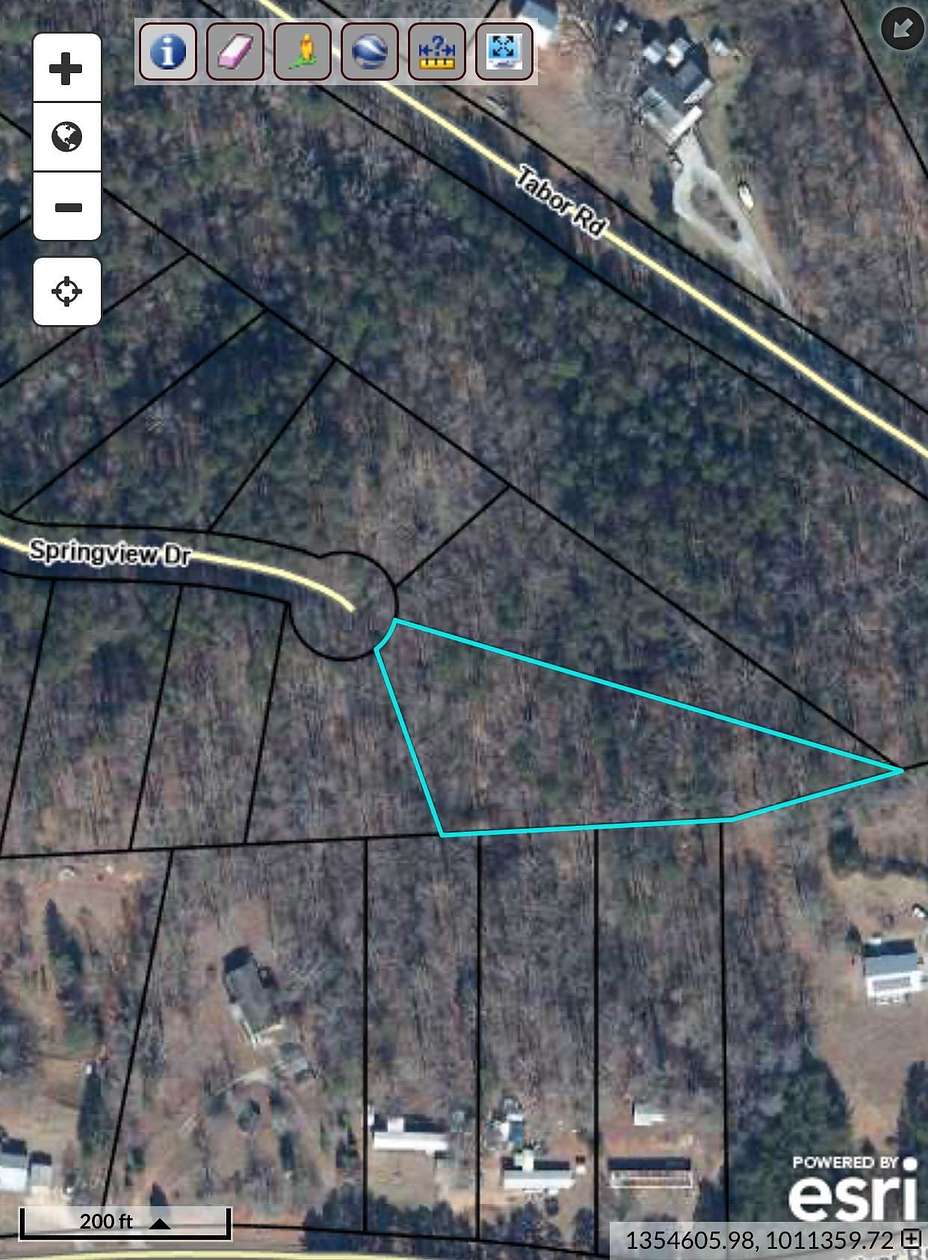The height and width of the screenshot is (1260, 928).
Task: Click the share arrow in the top corner
Action: pyautogui.click(x=901, y=28)
